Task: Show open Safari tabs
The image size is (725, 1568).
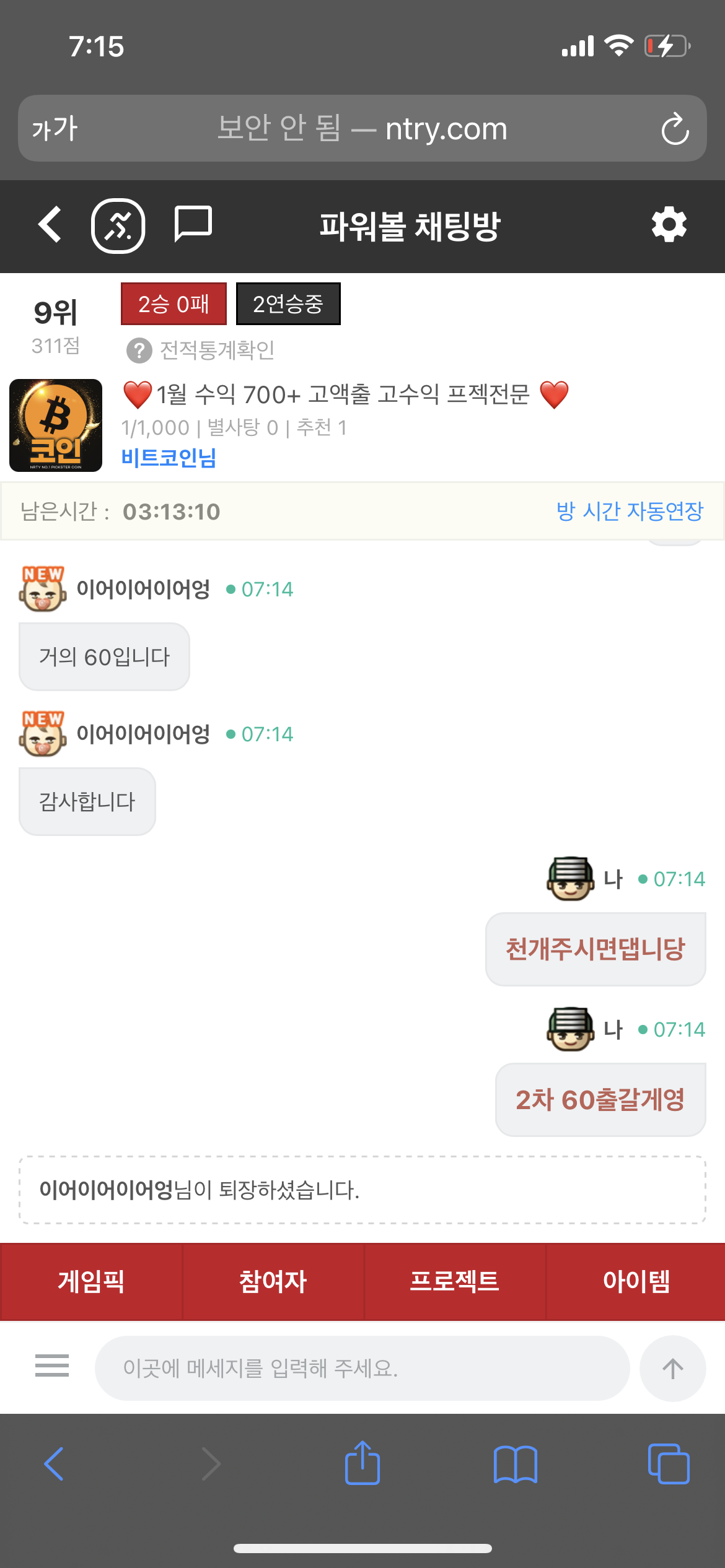Action: click(x=668, y=1464)
